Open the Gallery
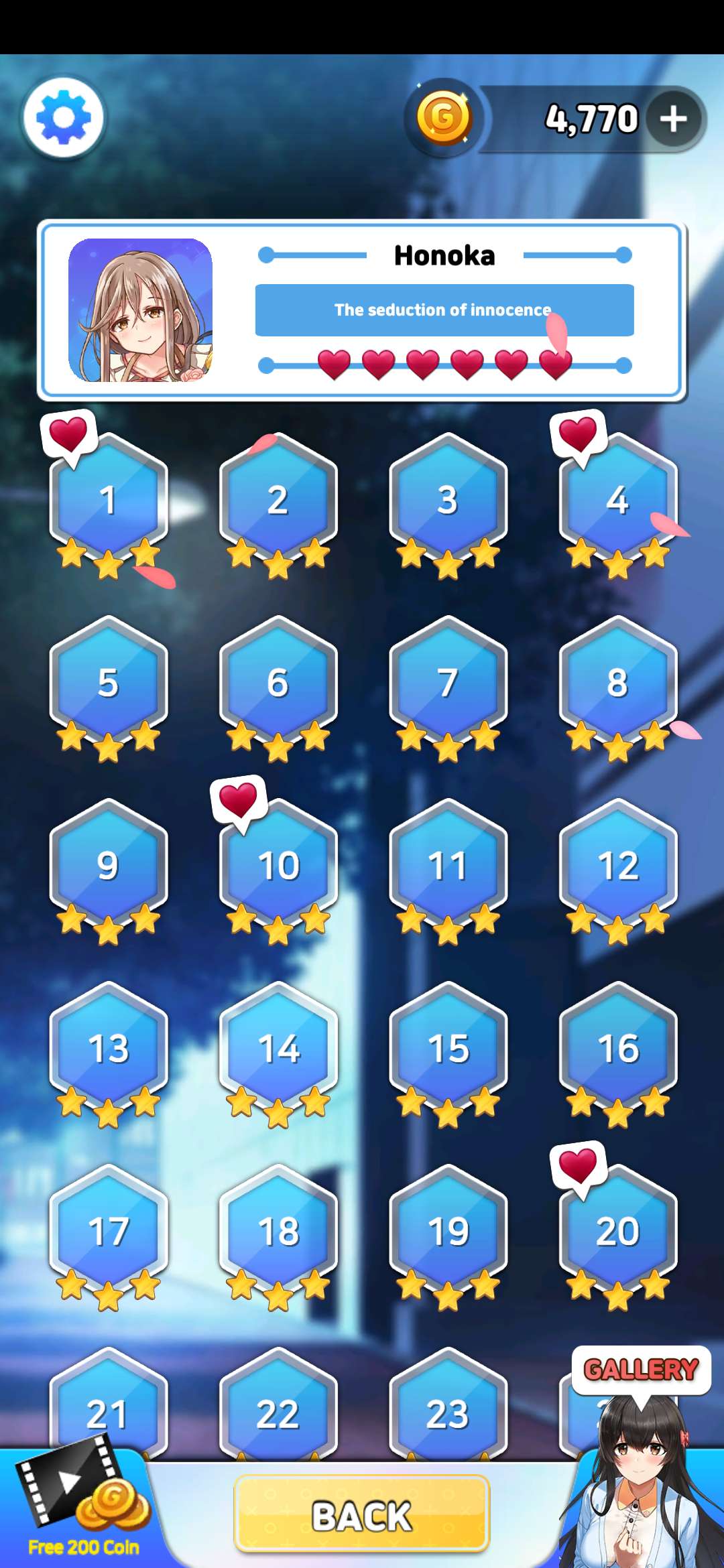 tap(640, 1369)
